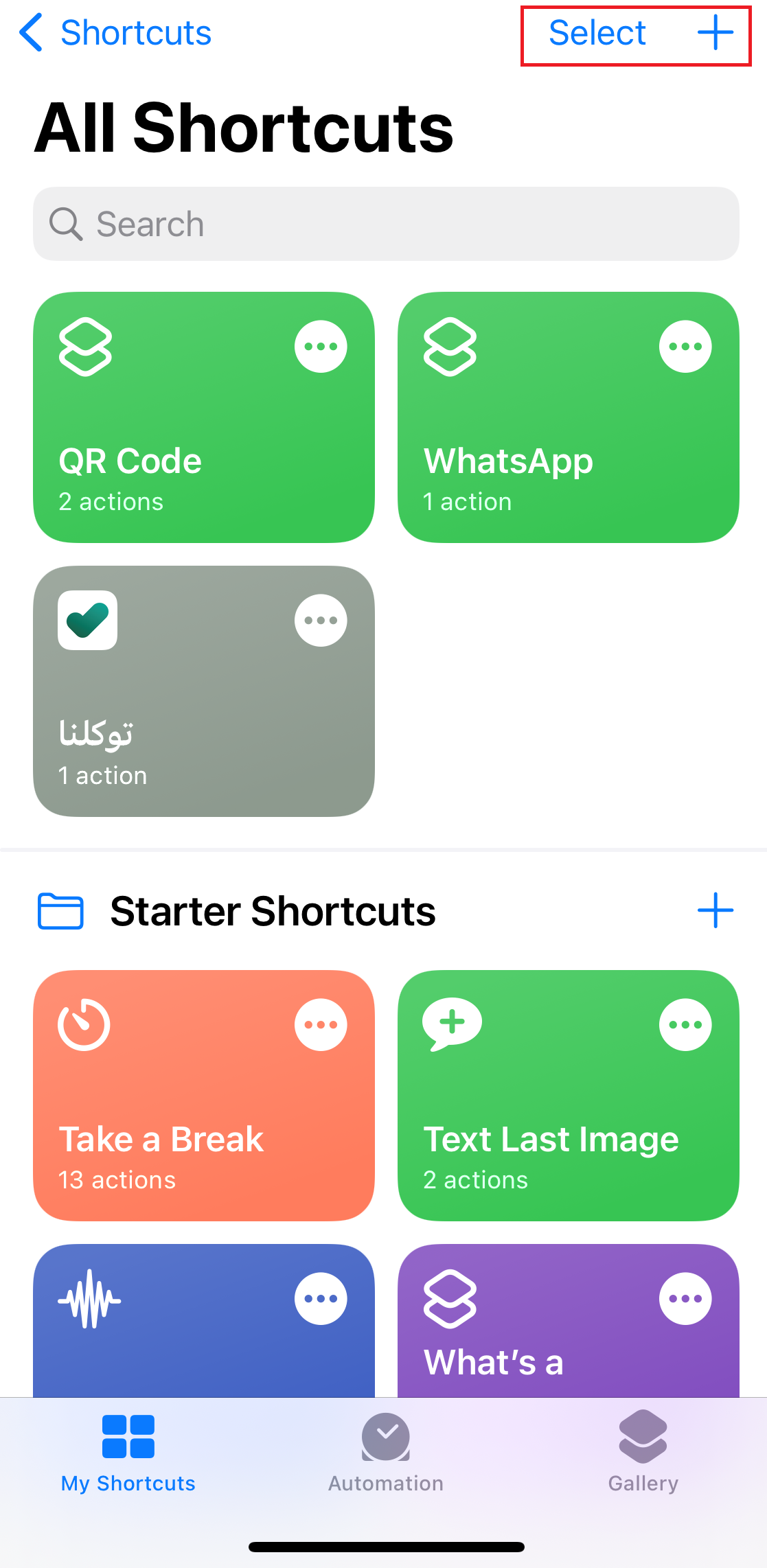
Task: Switch to the Gallery tab
Action: [x=643, y=1453]
